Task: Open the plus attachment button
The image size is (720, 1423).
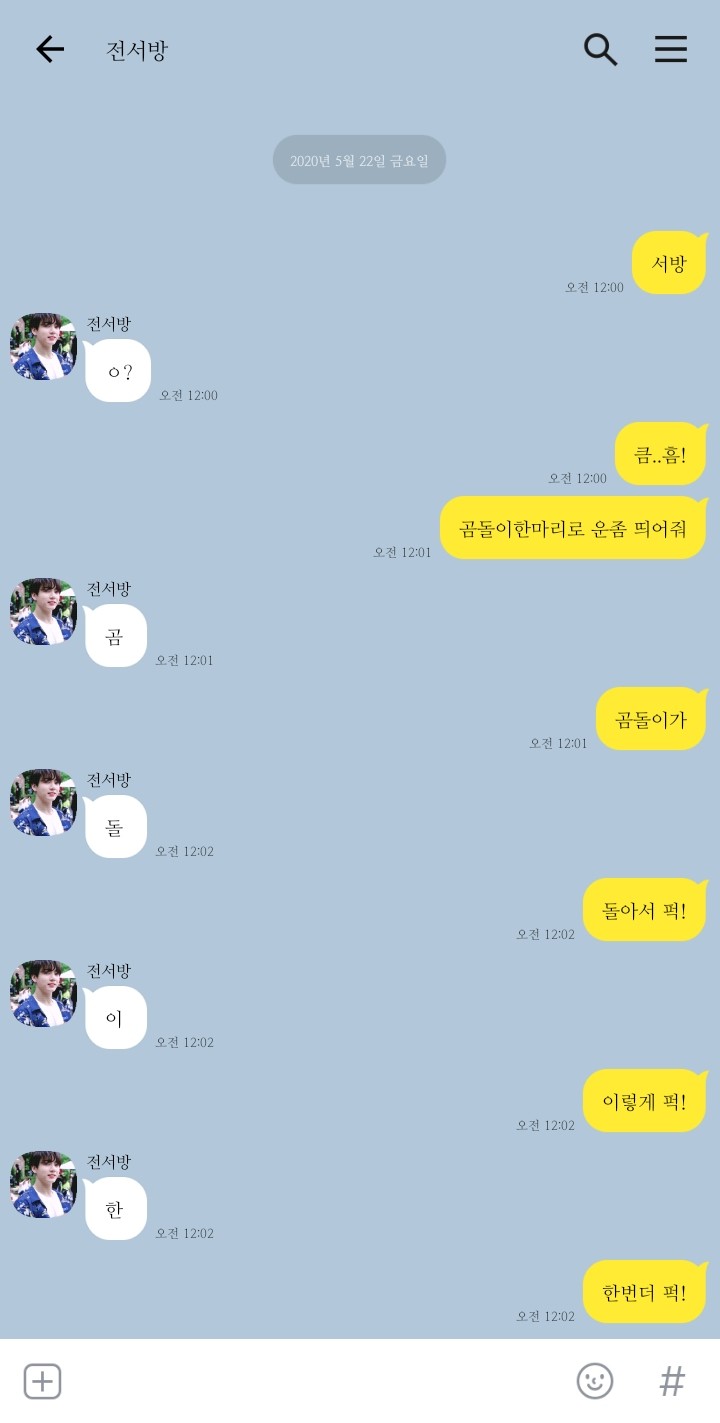Action: (42, 1381)
